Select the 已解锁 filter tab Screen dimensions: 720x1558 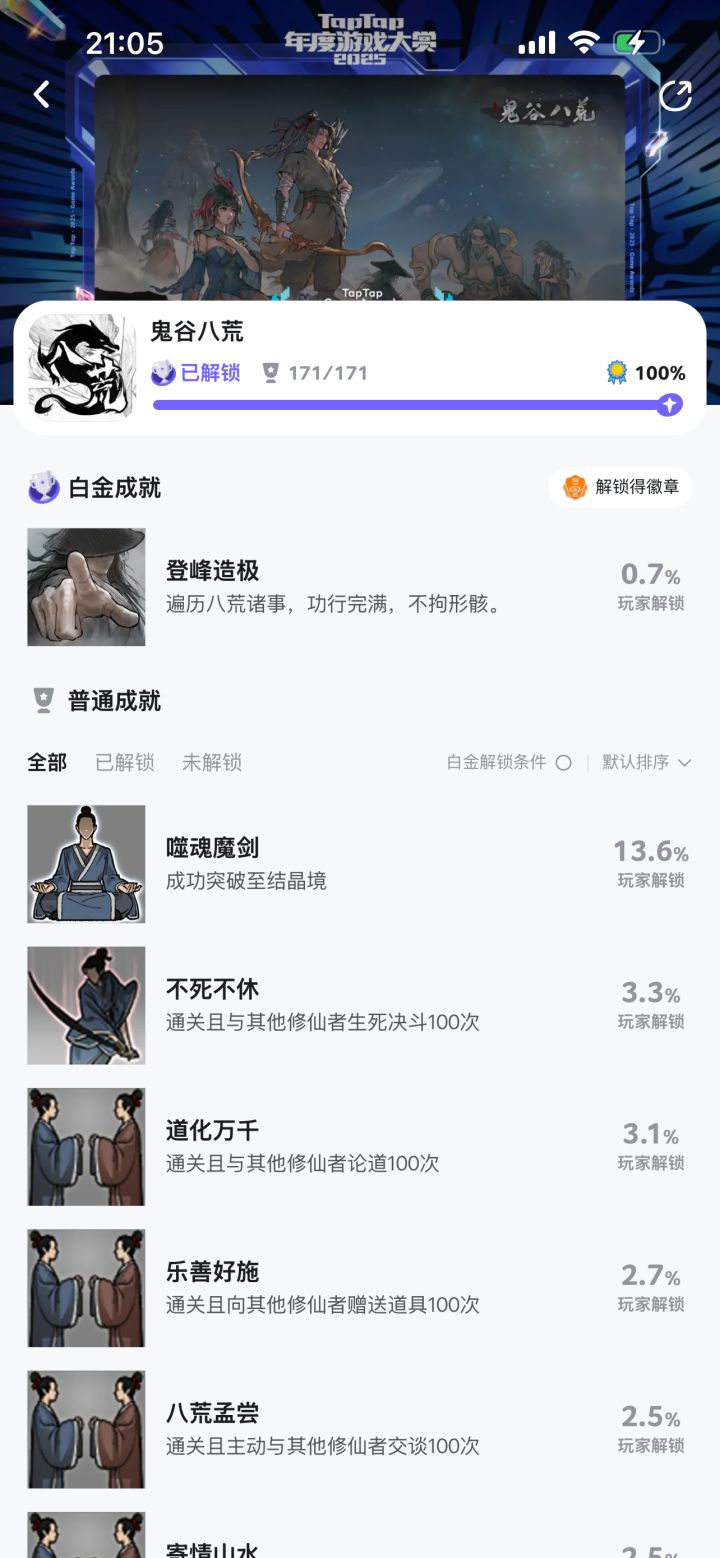pos(127,762)
